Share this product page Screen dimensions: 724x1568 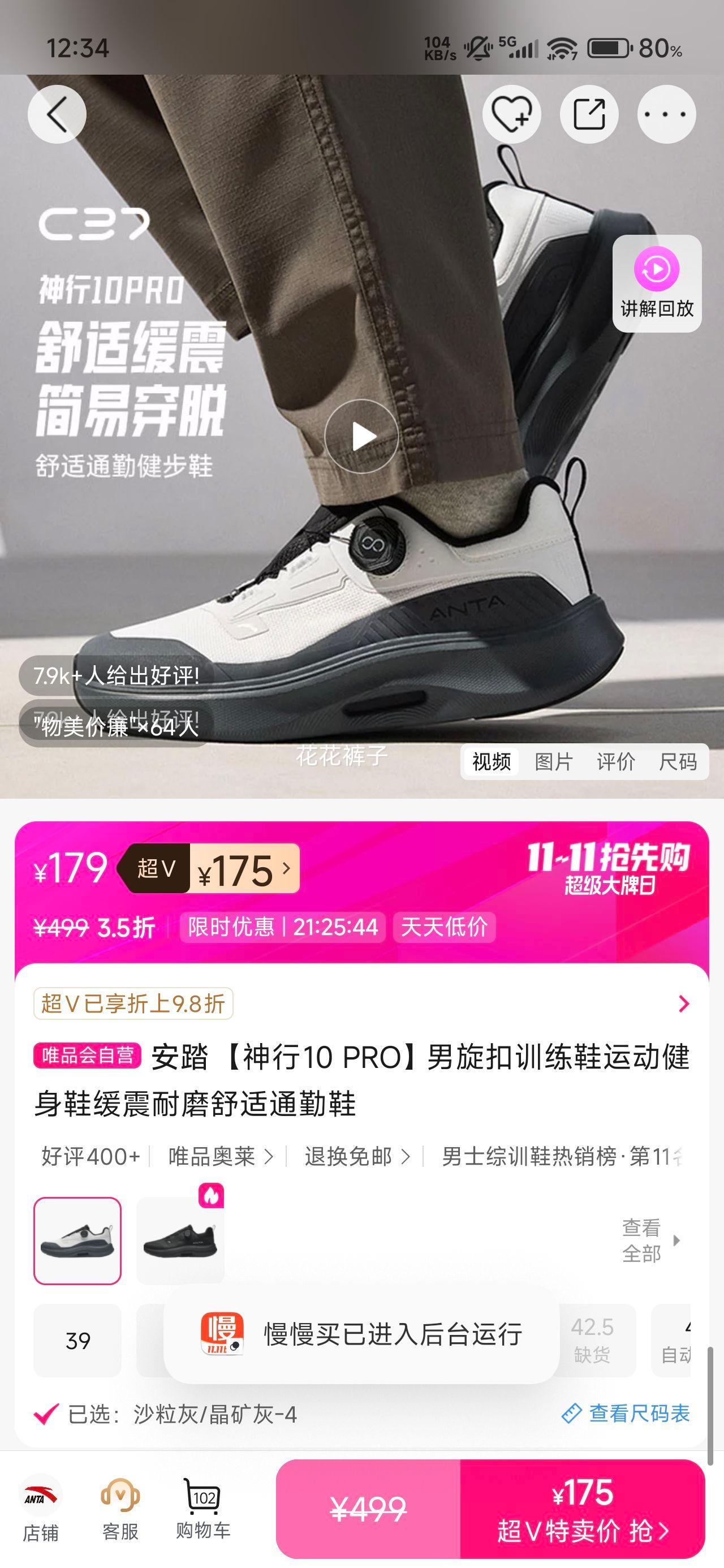[x=589, y=114]
